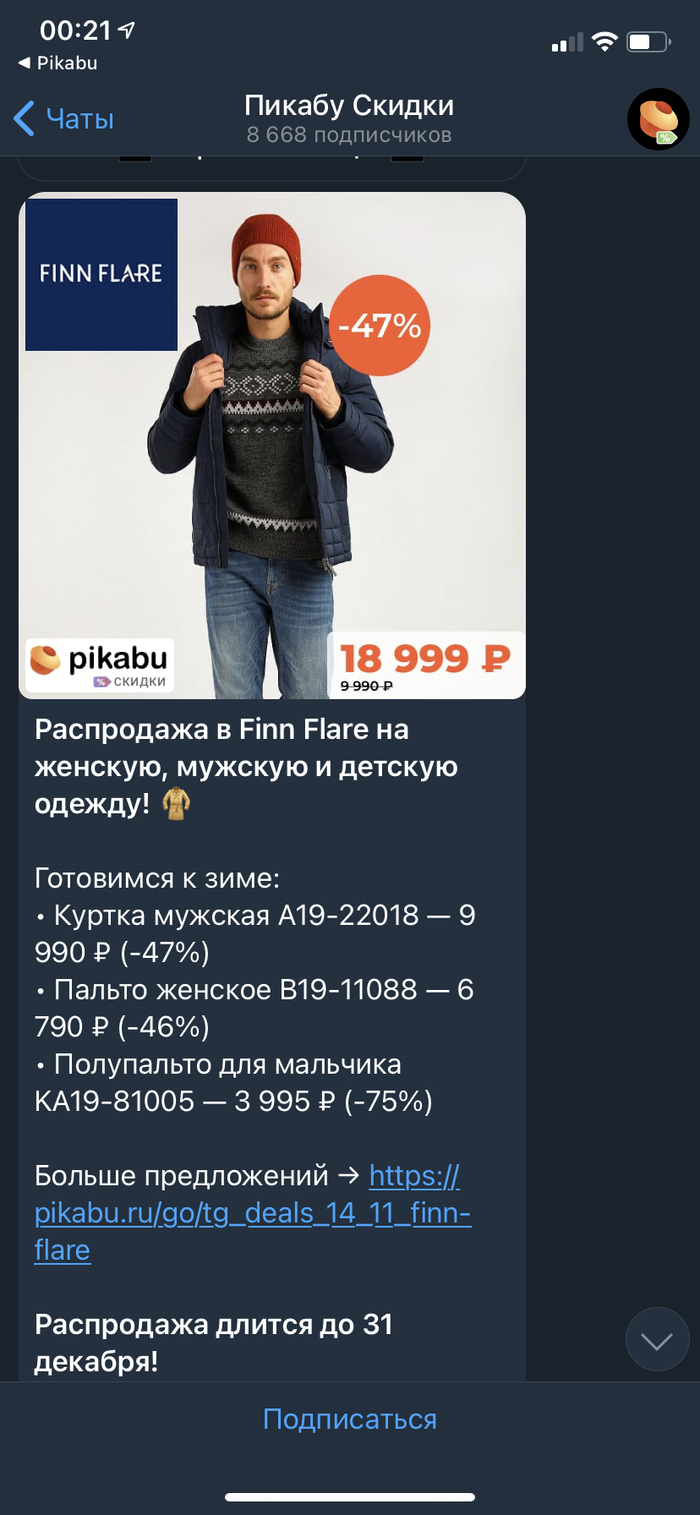Open the pikabu.ru finn-flare deals link
The width and height of the screenshot is (700, 1515).
pyautogui.click(x=252, y=1213)
